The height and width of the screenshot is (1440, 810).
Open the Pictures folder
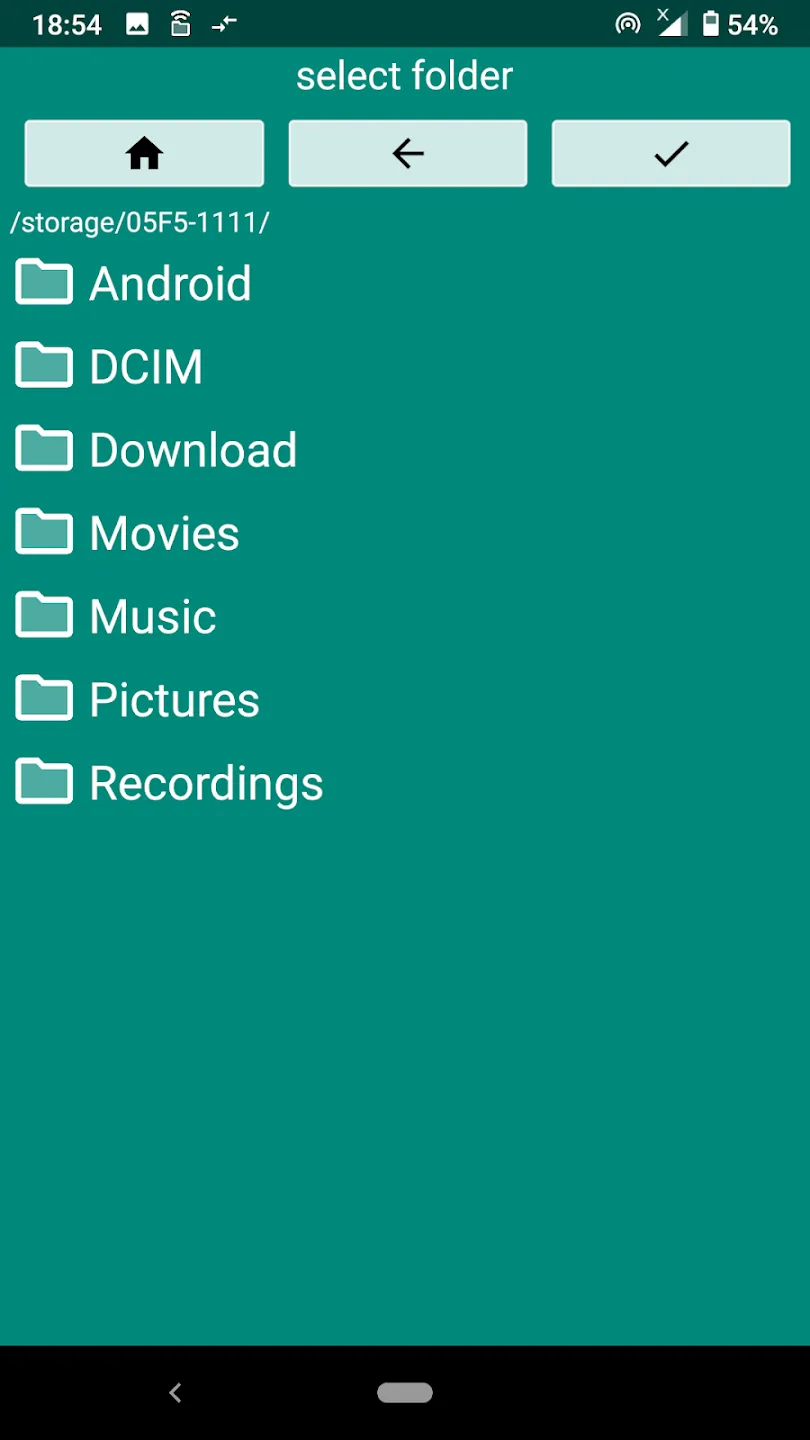coord(405,699)
